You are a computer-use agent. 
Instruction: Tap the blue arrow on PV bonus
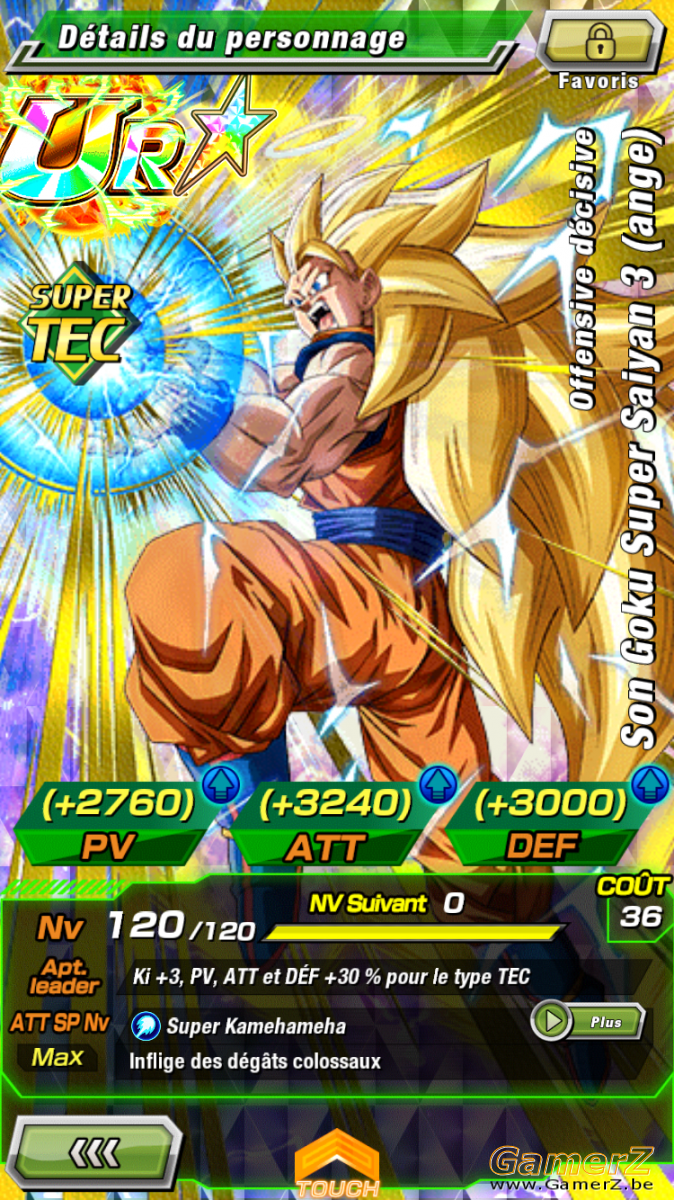(x=220, y=784)
